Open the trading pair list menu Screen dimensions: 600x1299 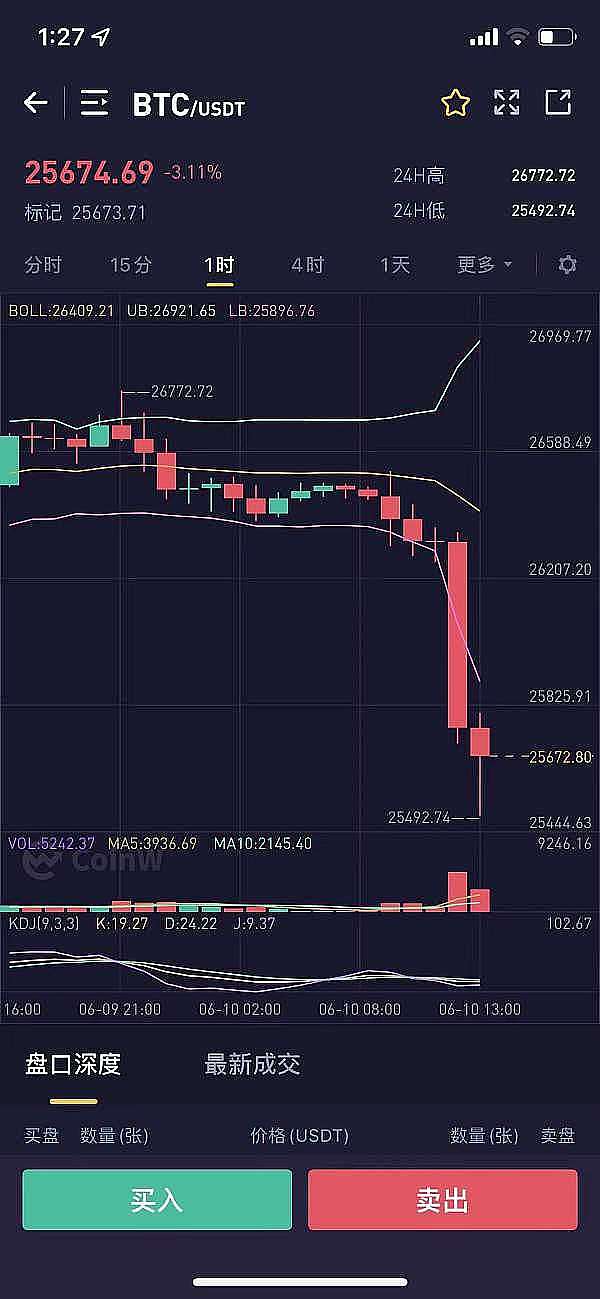pyautogui.click(x=95, y=102)
